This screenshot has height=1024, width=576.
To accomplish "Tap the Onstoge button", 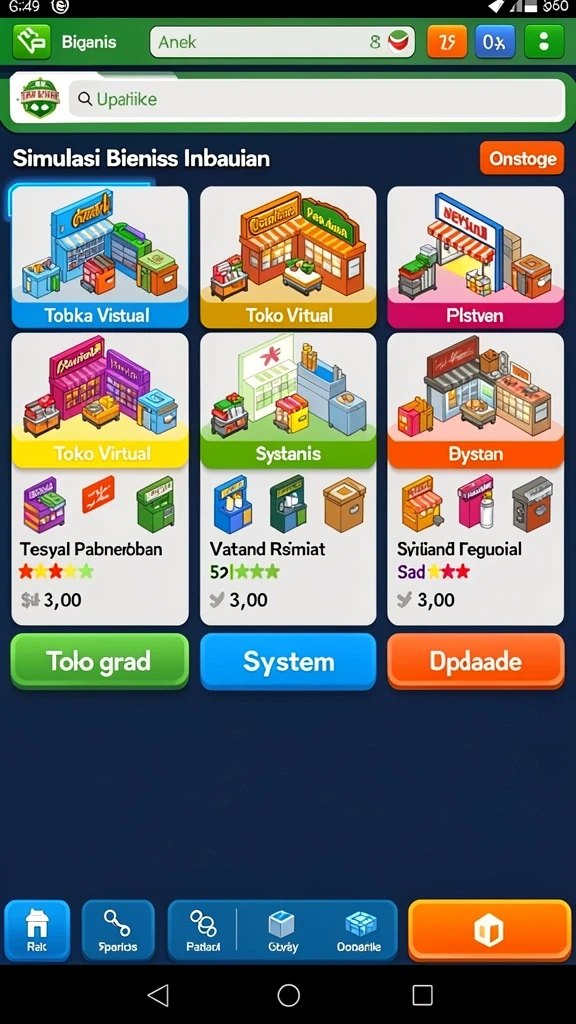I will point(522,158).
